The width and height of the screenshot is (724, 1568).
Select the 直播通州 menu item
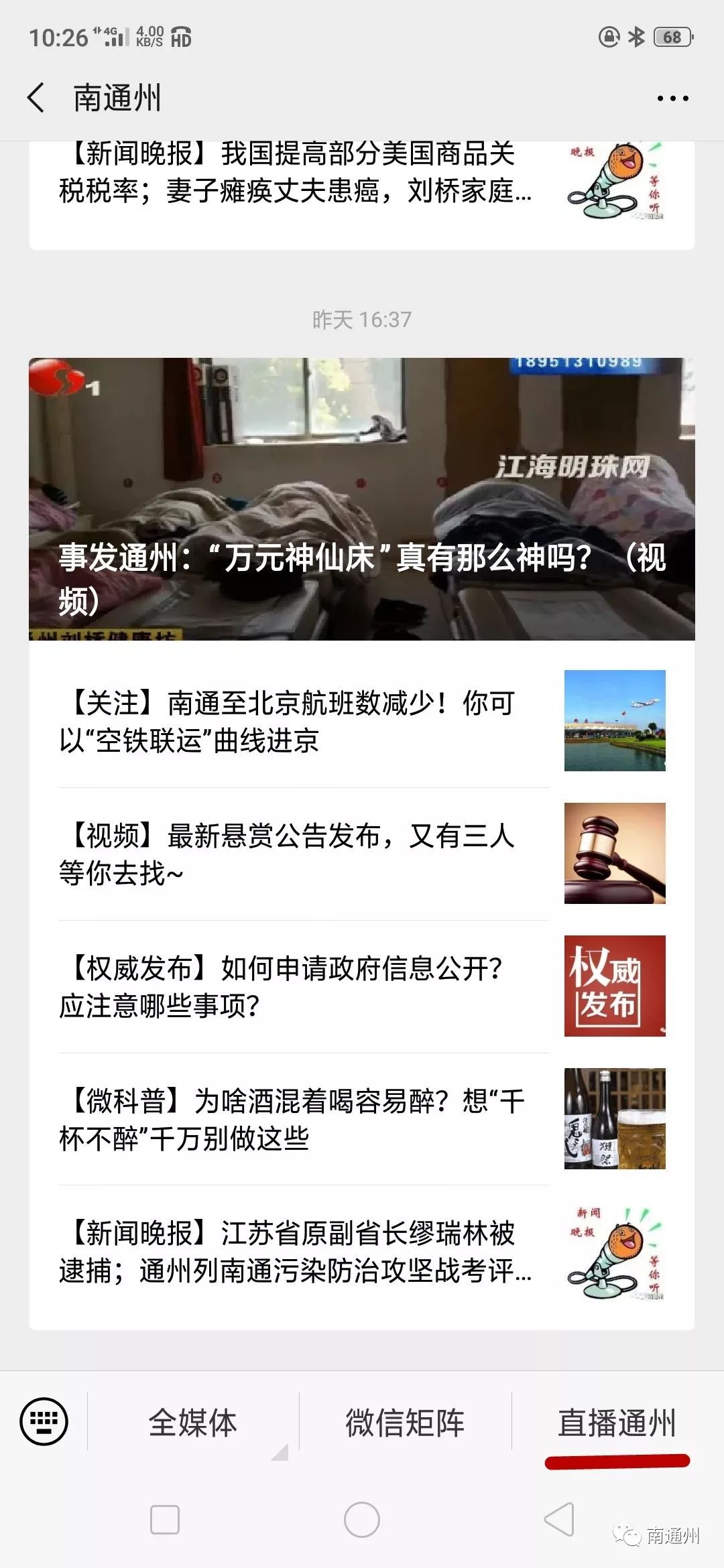coord(617,1423)
